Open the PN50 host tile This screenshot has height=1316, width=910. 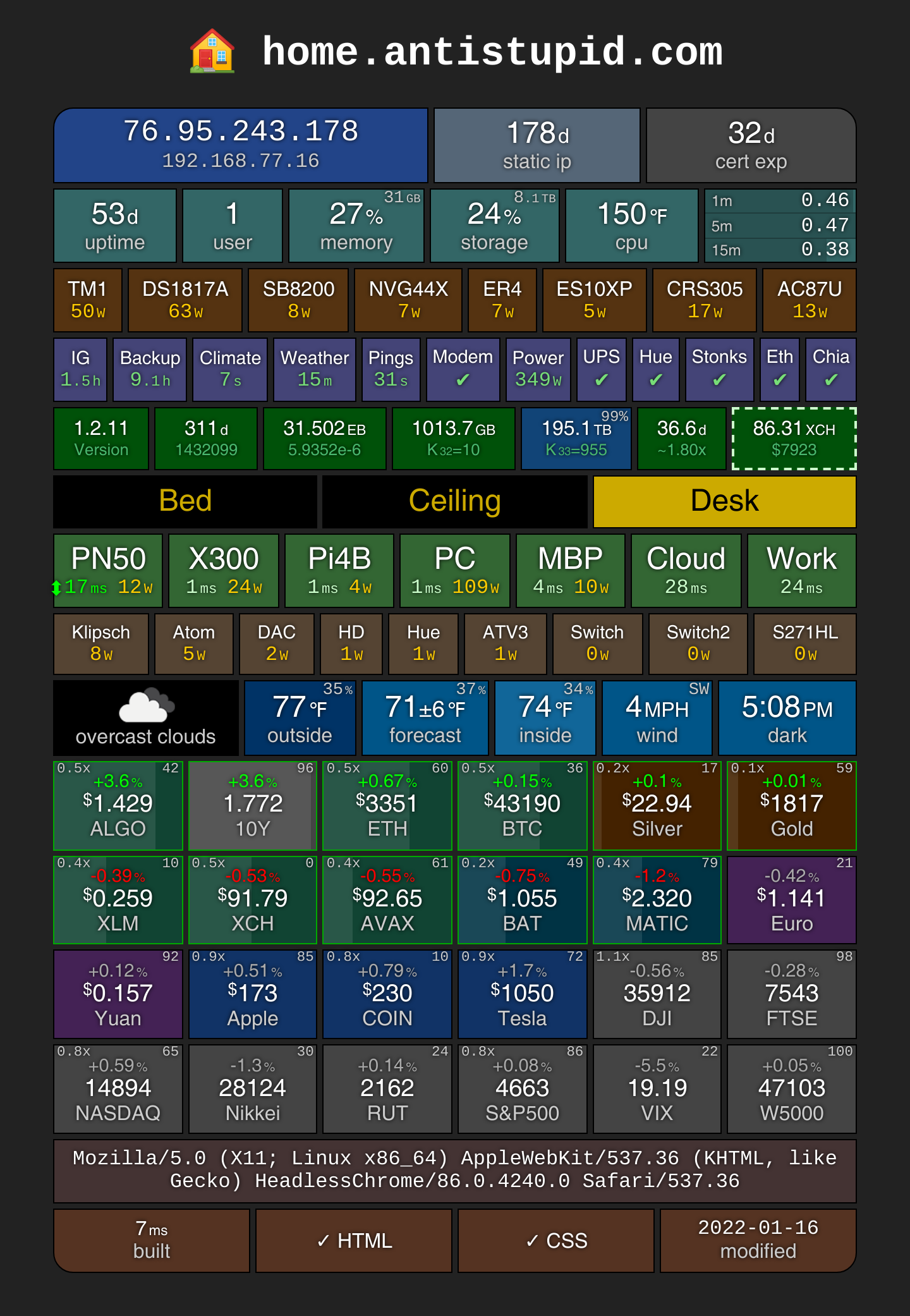(108, 571)
